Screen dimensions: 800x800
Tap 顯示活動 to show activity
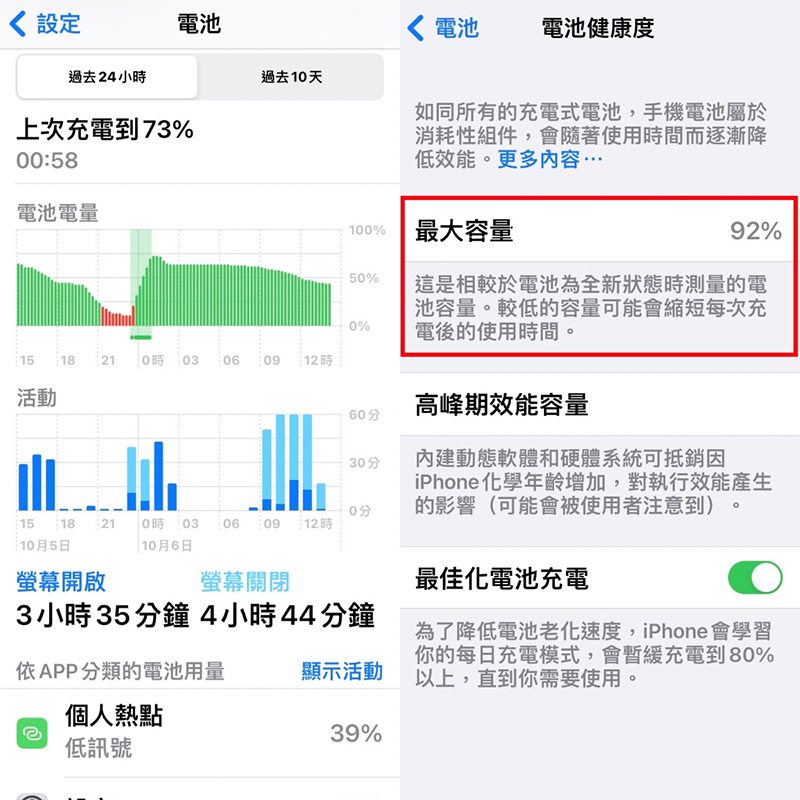(342, 671)
